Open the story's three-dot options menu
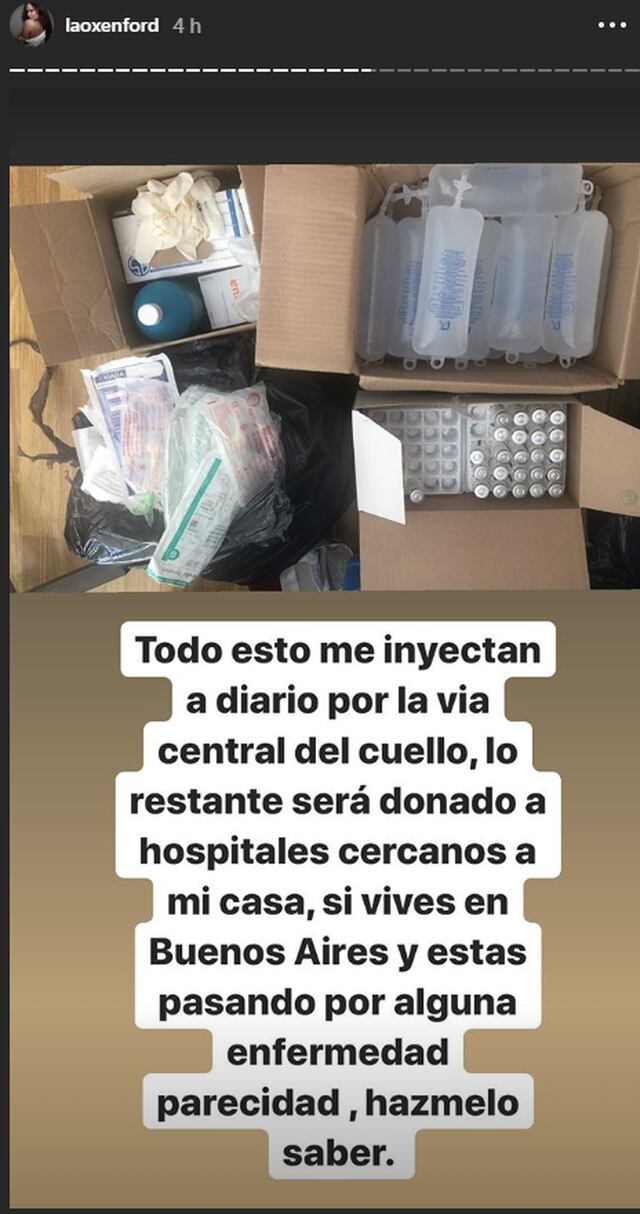 [x=611, y=26]
